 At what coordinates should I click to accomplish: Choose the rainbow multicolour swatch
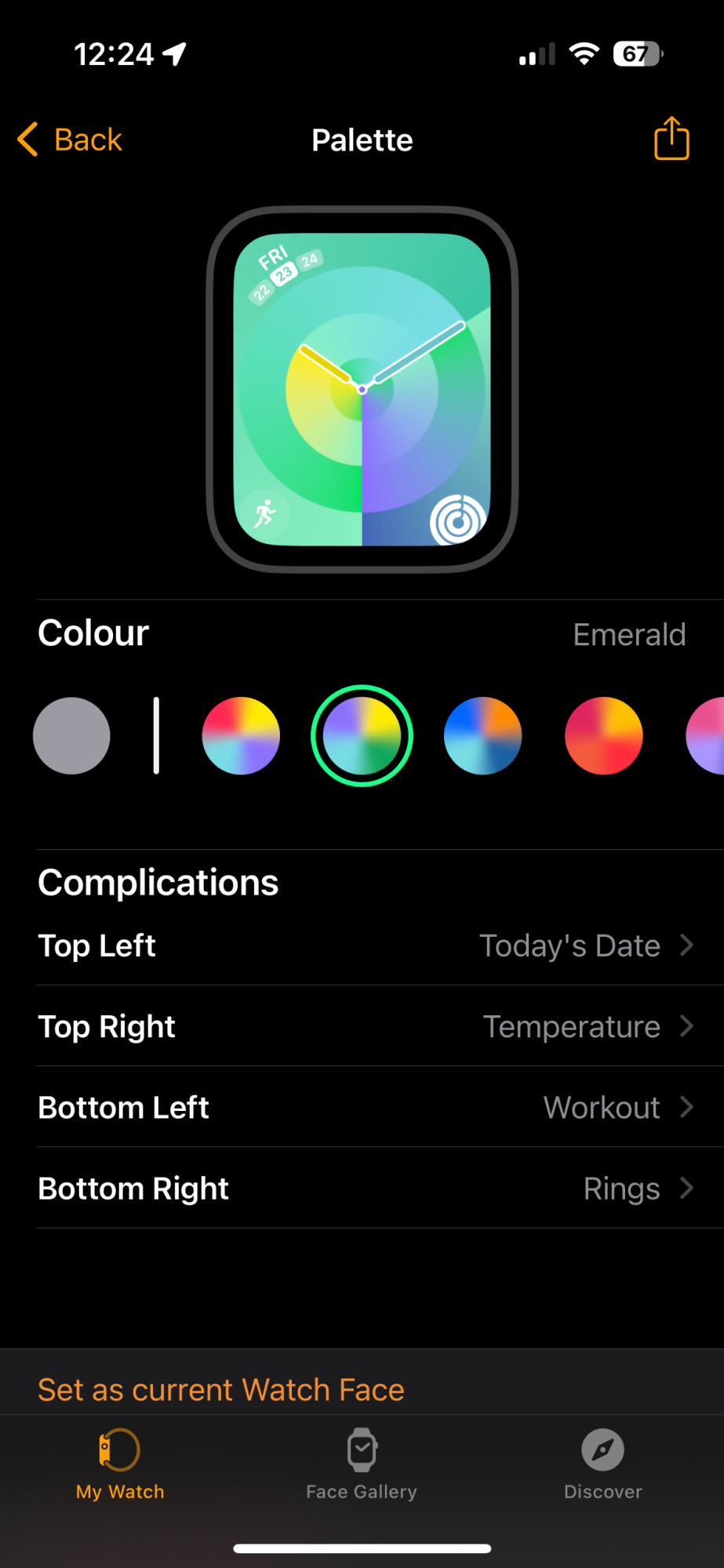(x=241, y=735)
